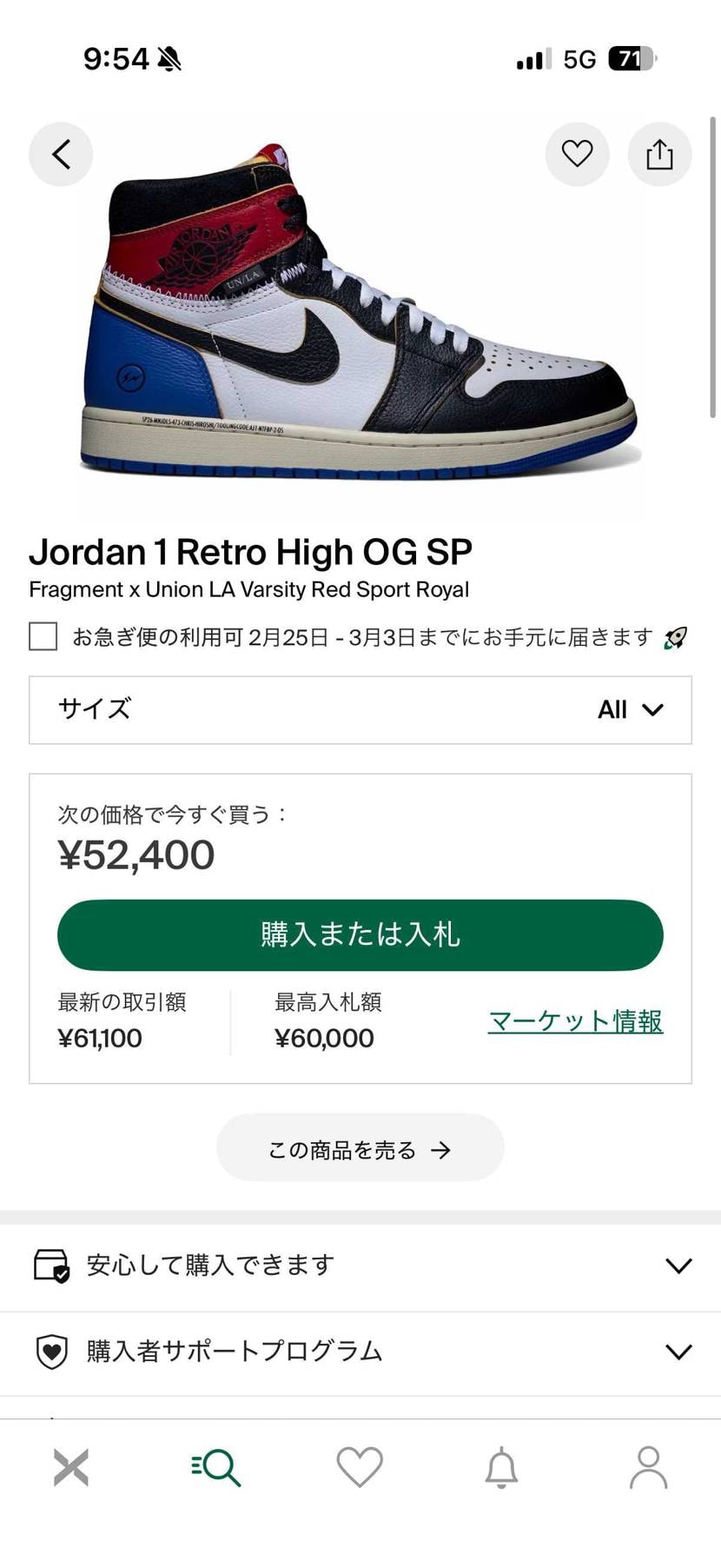Tap the back arrow at top left
This screenshot has width=721, height=1568.
click(60, 154)
